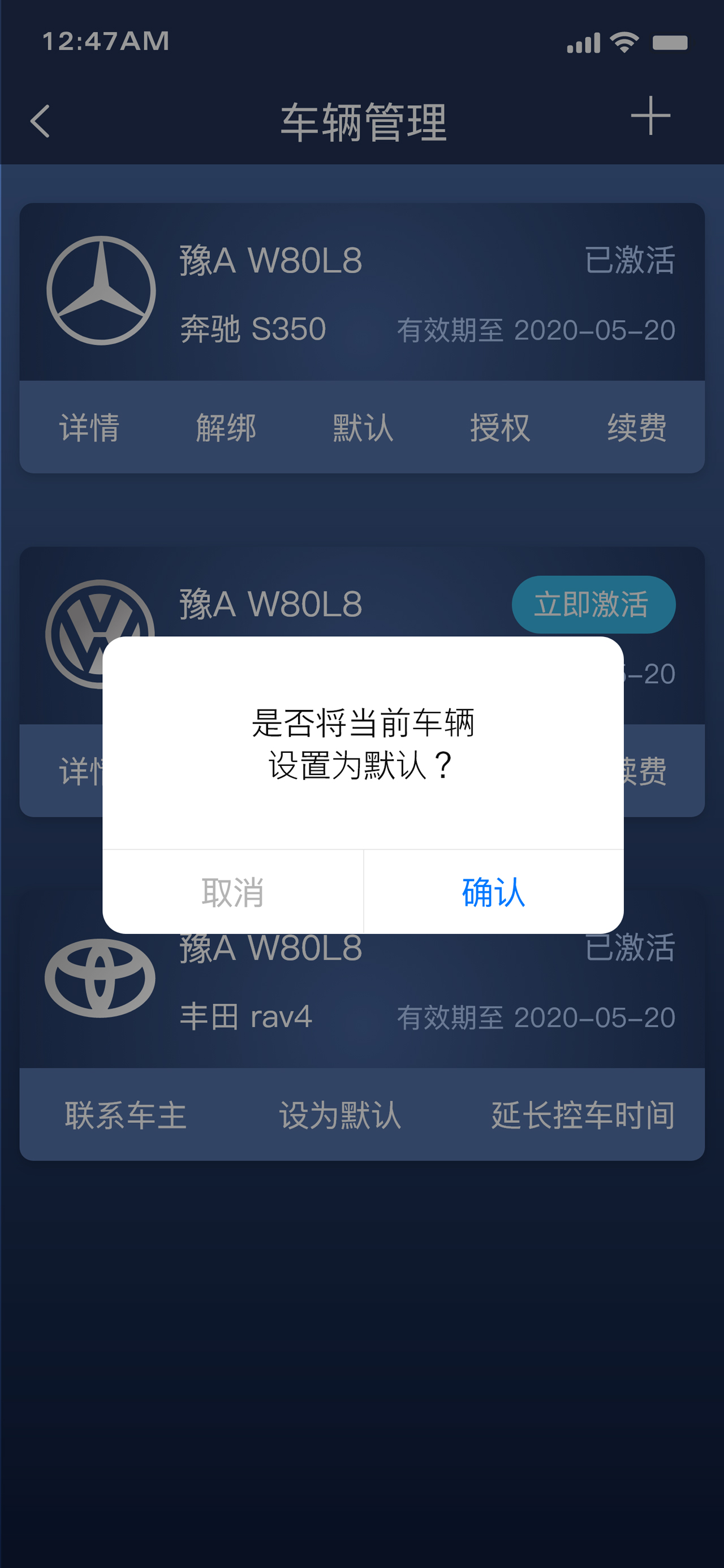Cancel the default vehicle dialog (取消)
724x1568 pixels.
(x=232, y=893)
